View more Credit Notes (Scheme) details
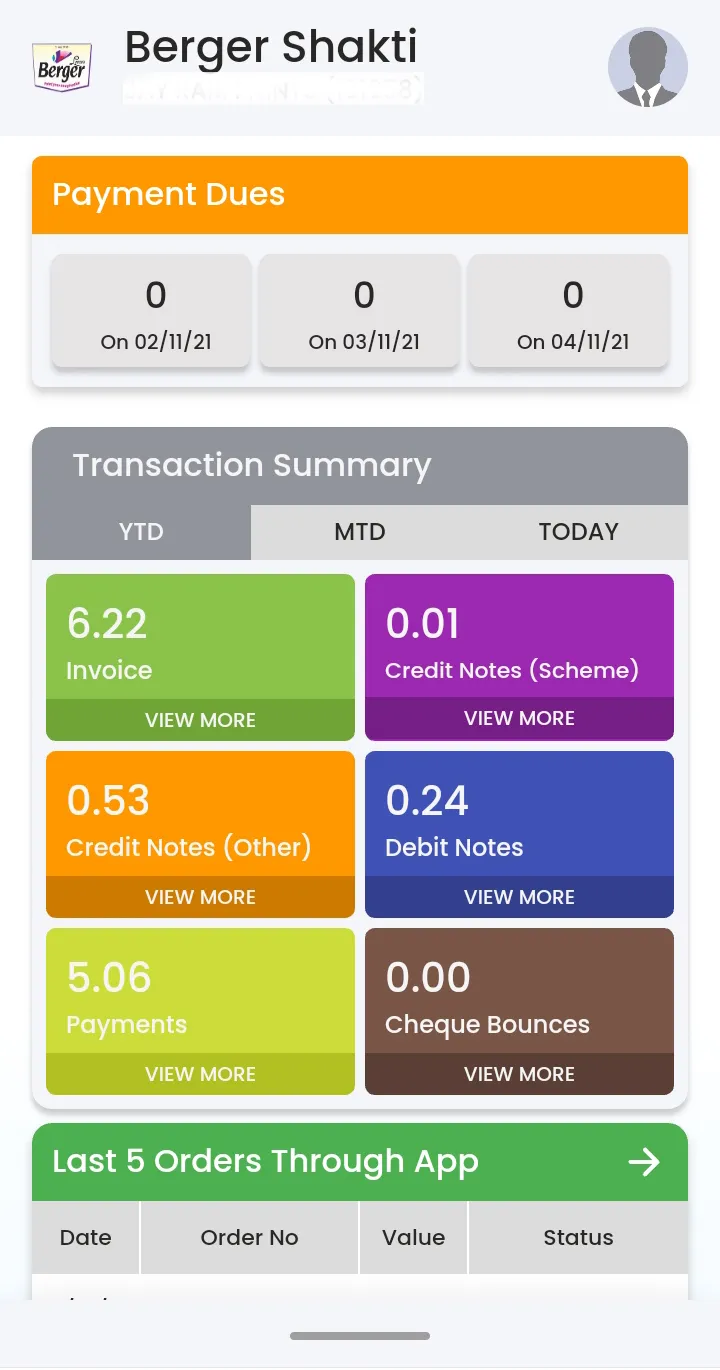This screenshot has width=720, height=1370. pos(519,718)
